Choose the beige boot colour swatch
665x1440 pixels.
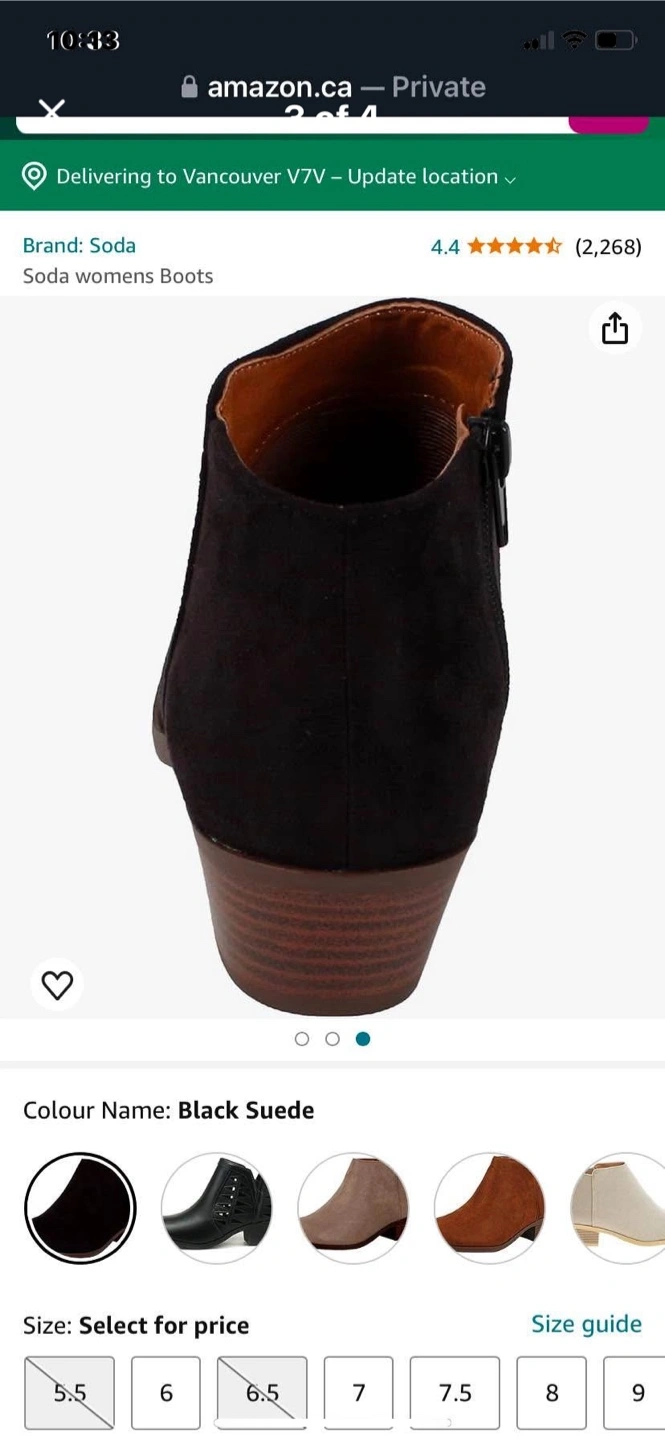618,1209
